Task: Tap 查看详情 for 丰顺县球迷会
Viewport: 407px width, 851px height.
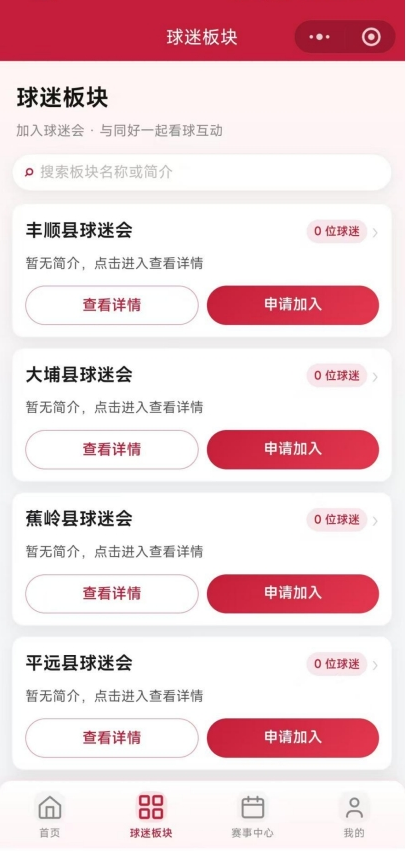Action: (112, 305)
